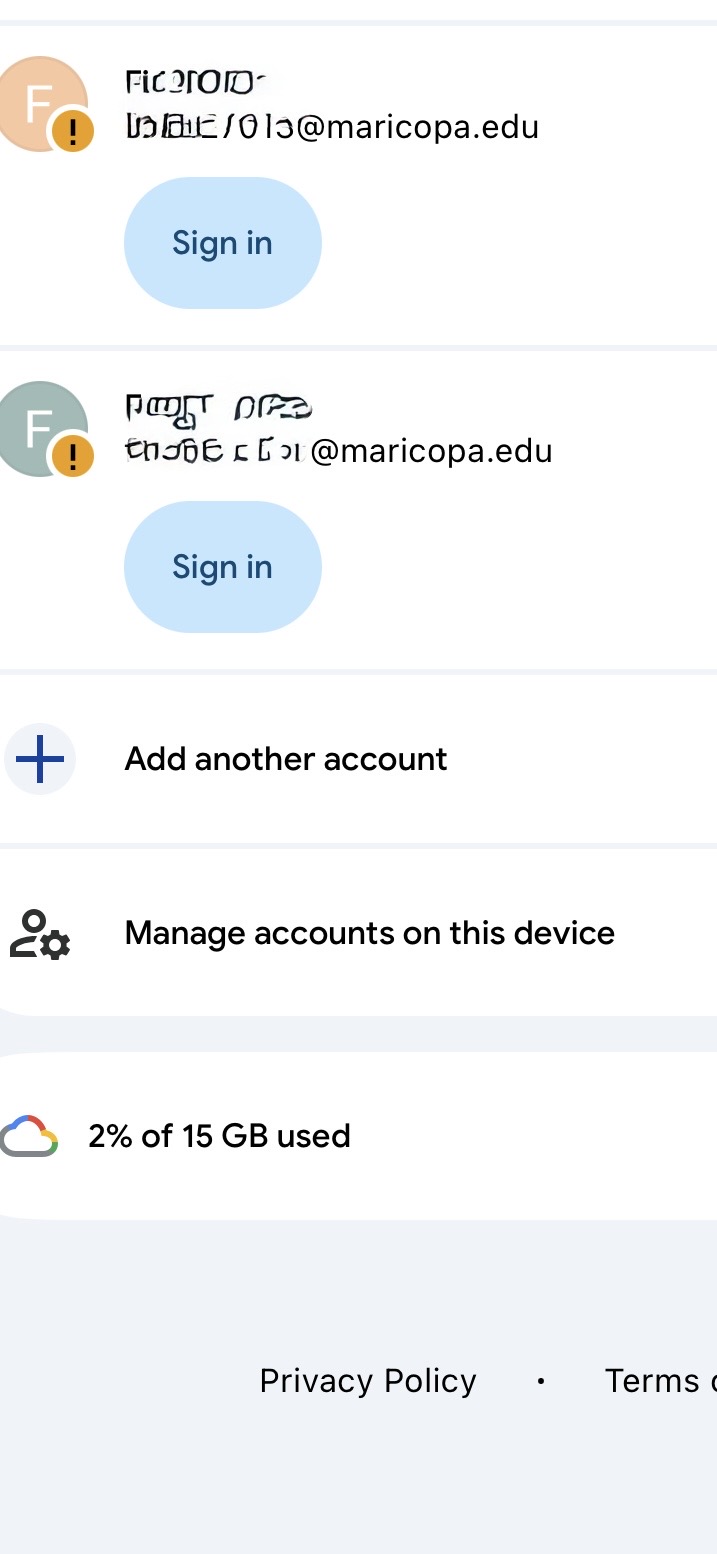The height and width of the screenshot is (1554, 717).
Task: Open the Privacy Policy link
Action: click(367, 1381)
